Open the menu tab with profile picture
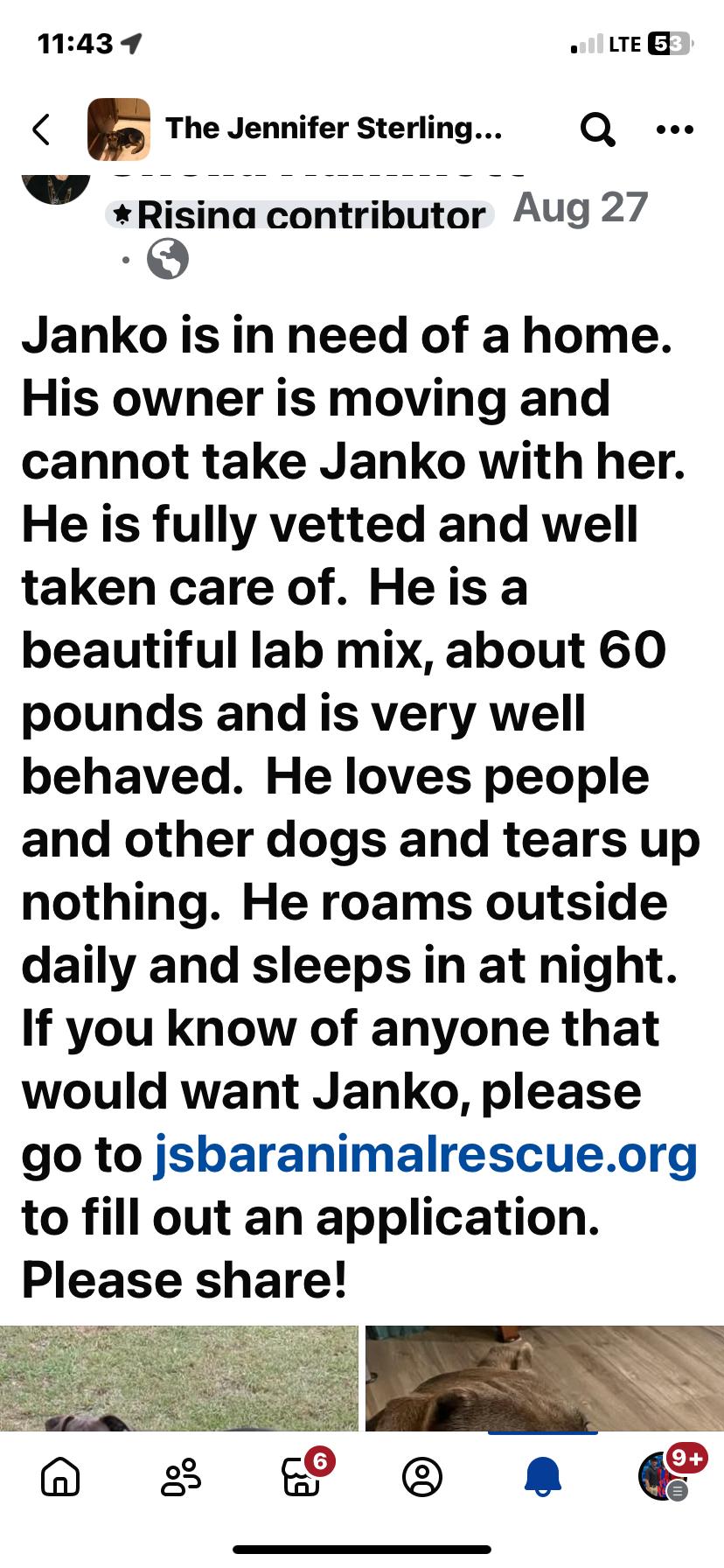This screenshot has height=1568, width=724. 663,1478
